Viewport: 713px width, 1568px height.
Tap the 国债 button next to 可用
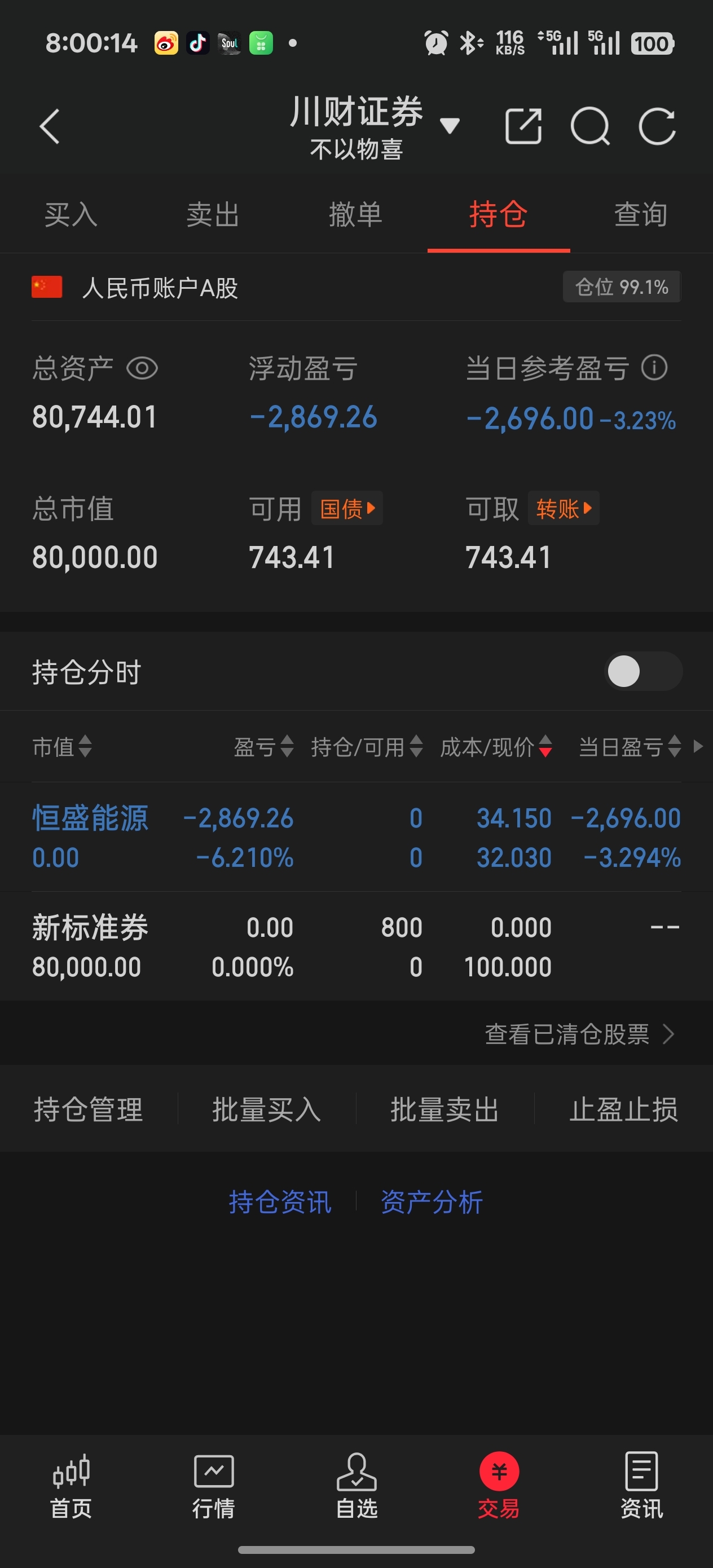(347, 508)
